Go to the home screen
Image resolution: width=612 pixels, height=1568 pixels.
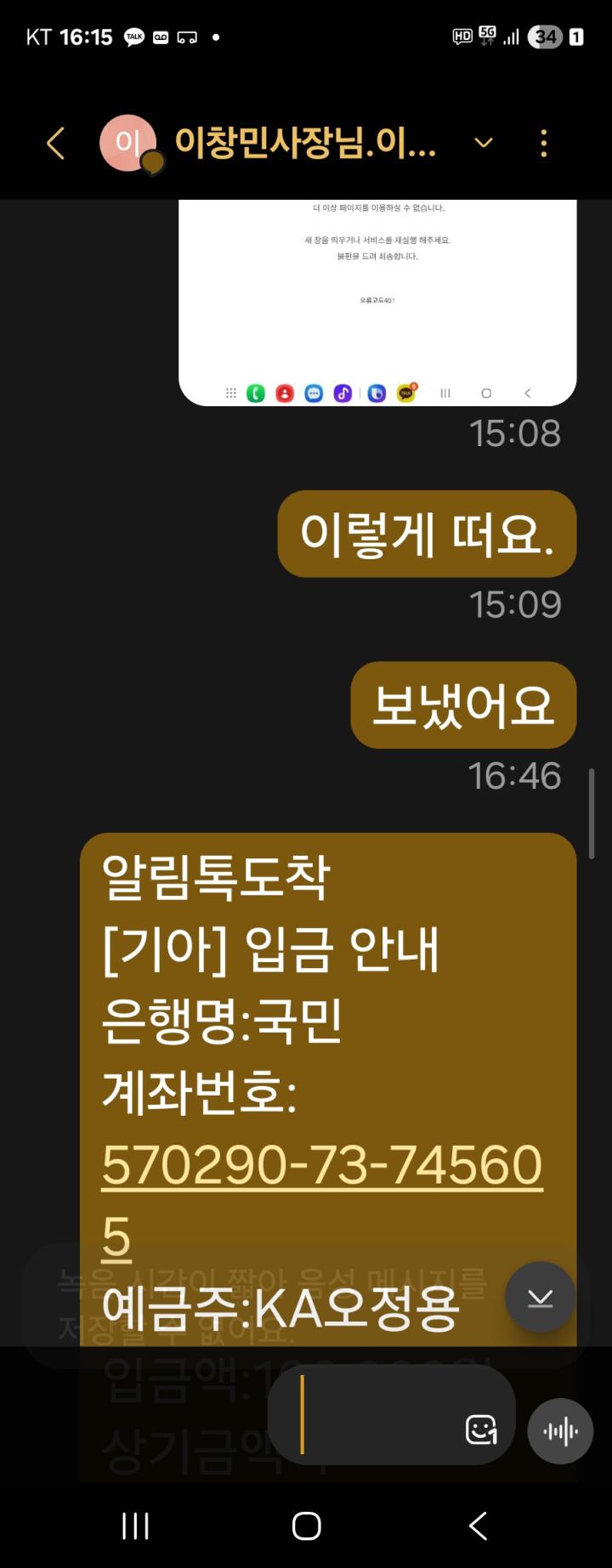[306, 1526]
